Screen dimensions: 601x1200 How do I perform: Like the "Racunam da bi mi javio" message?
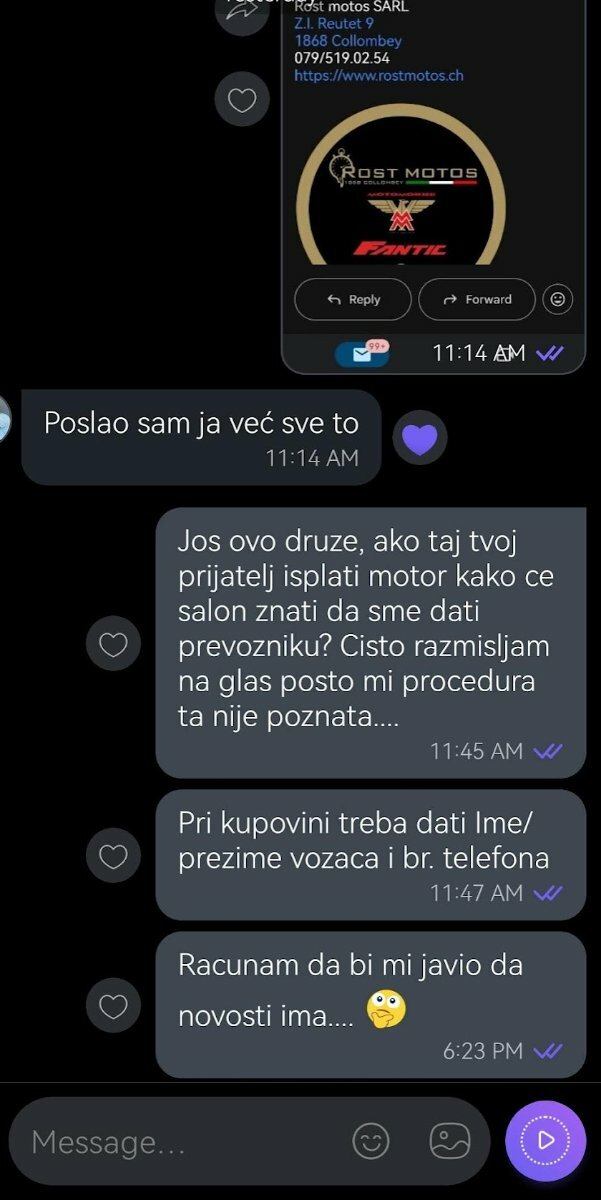(114, 1005)
